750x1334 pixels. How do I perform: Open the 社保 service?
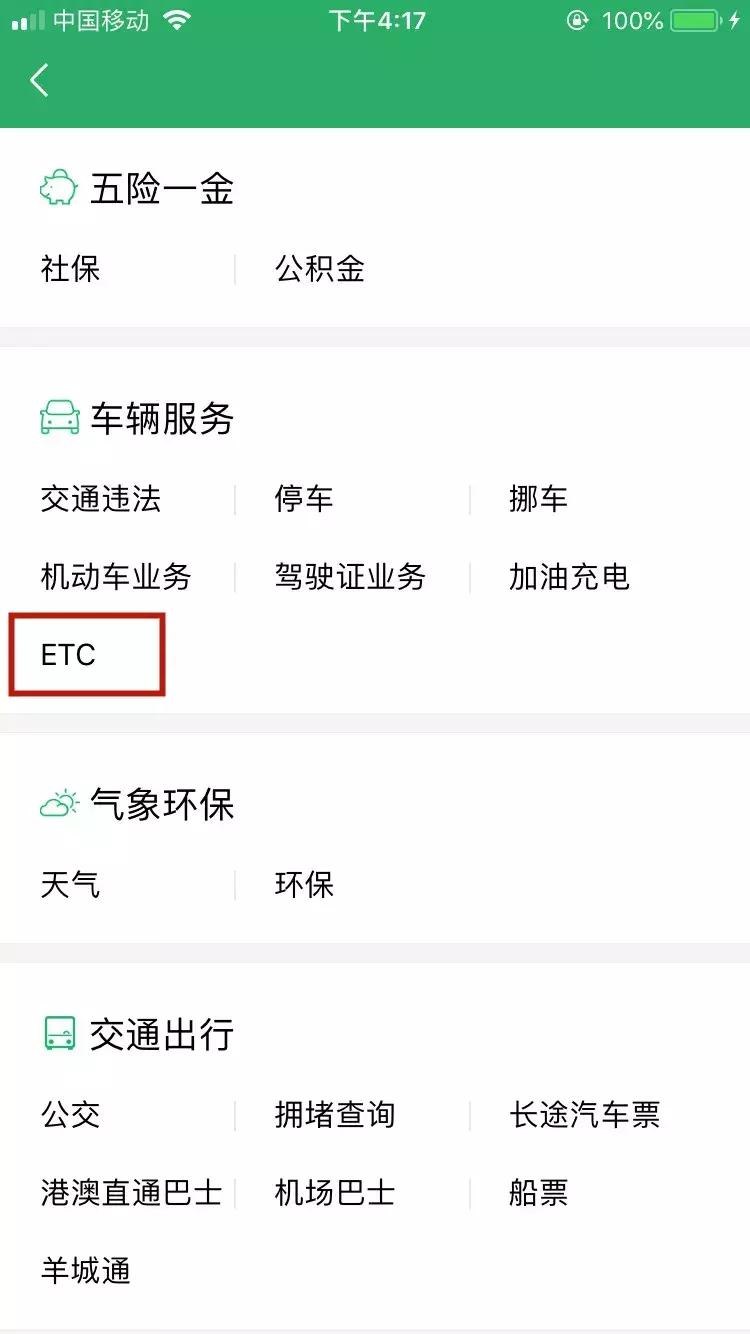tap(68, 269)
